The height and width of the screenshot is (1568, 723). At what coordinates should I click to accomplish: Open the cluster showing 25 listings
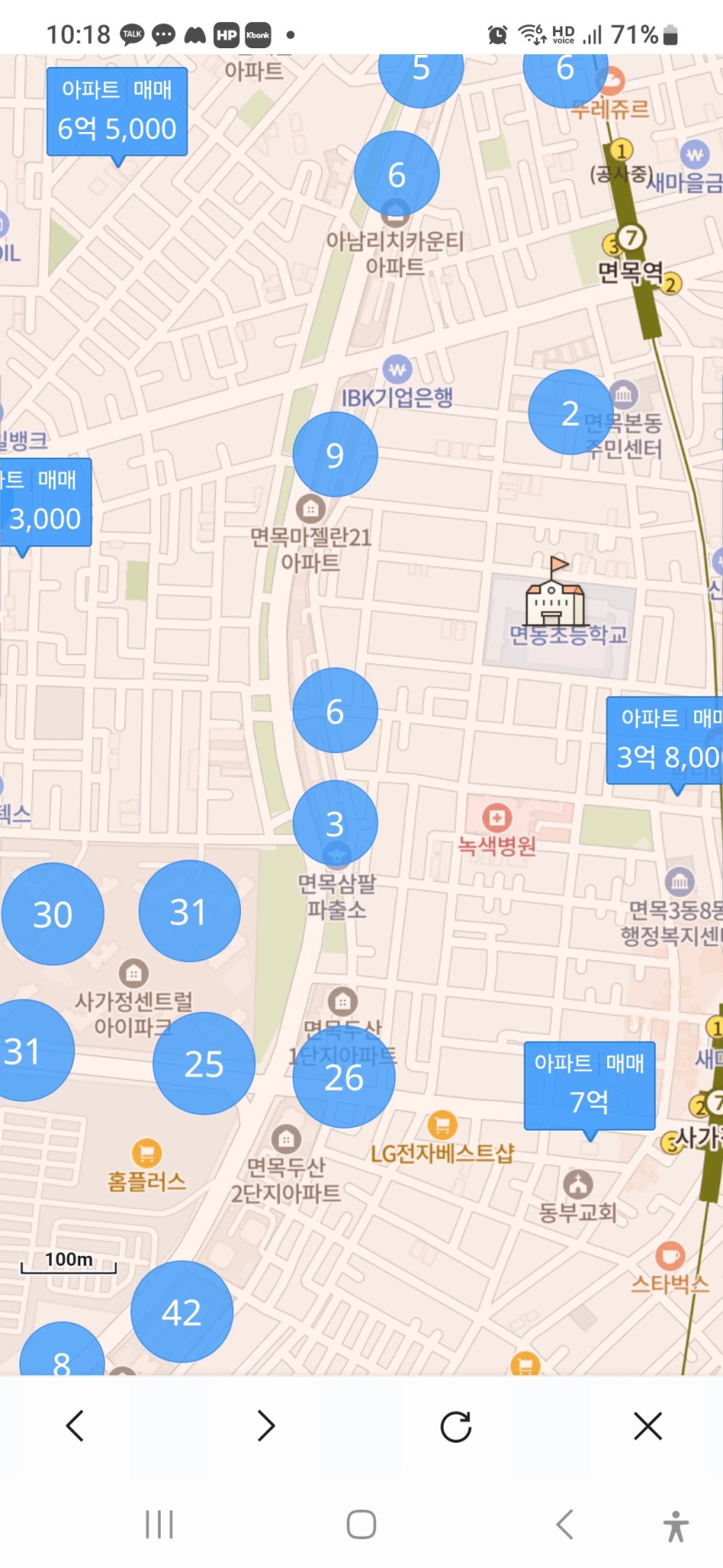(204, 1063)
